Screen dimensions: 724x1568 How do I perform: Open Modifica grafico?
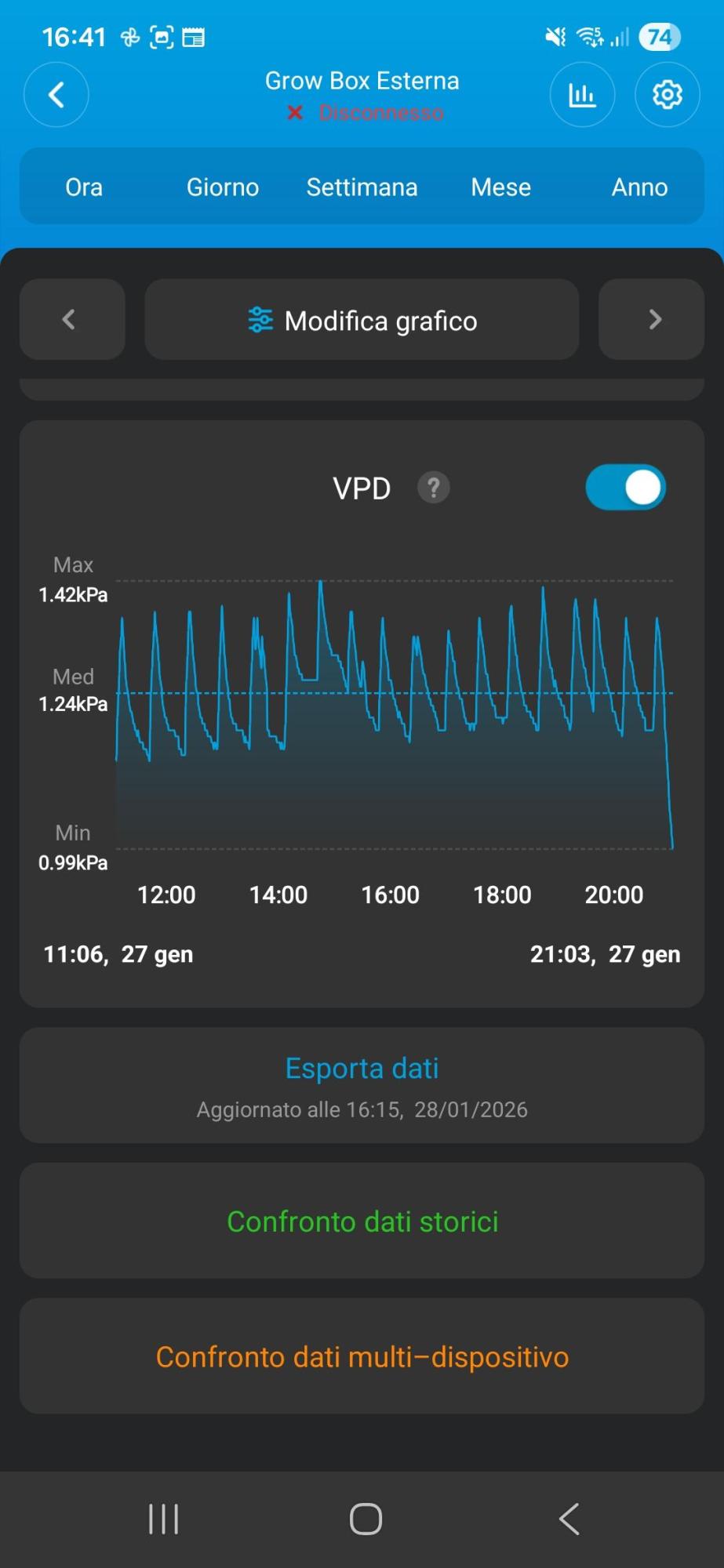pos(362,320)
